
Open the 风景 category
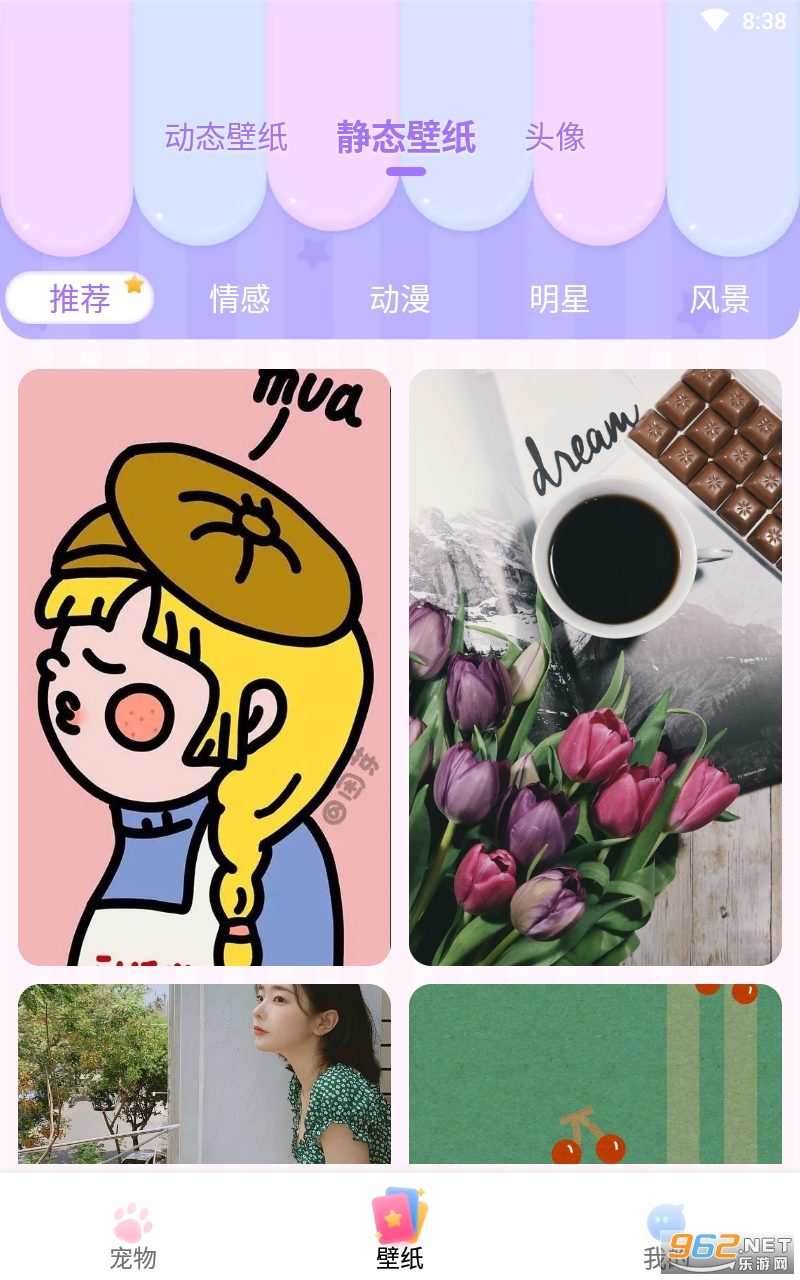tap(720, 298)
